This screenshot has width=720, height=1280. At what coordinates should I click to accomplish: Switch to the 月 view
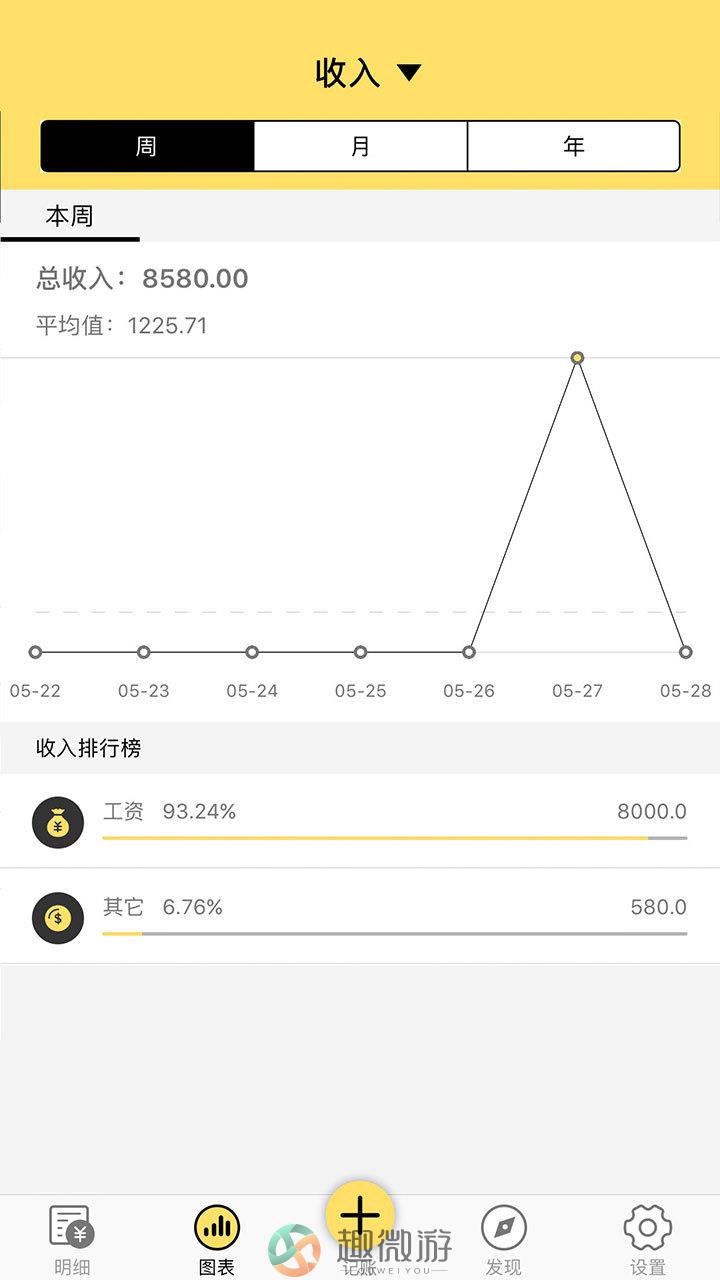(x=361, y=146)
